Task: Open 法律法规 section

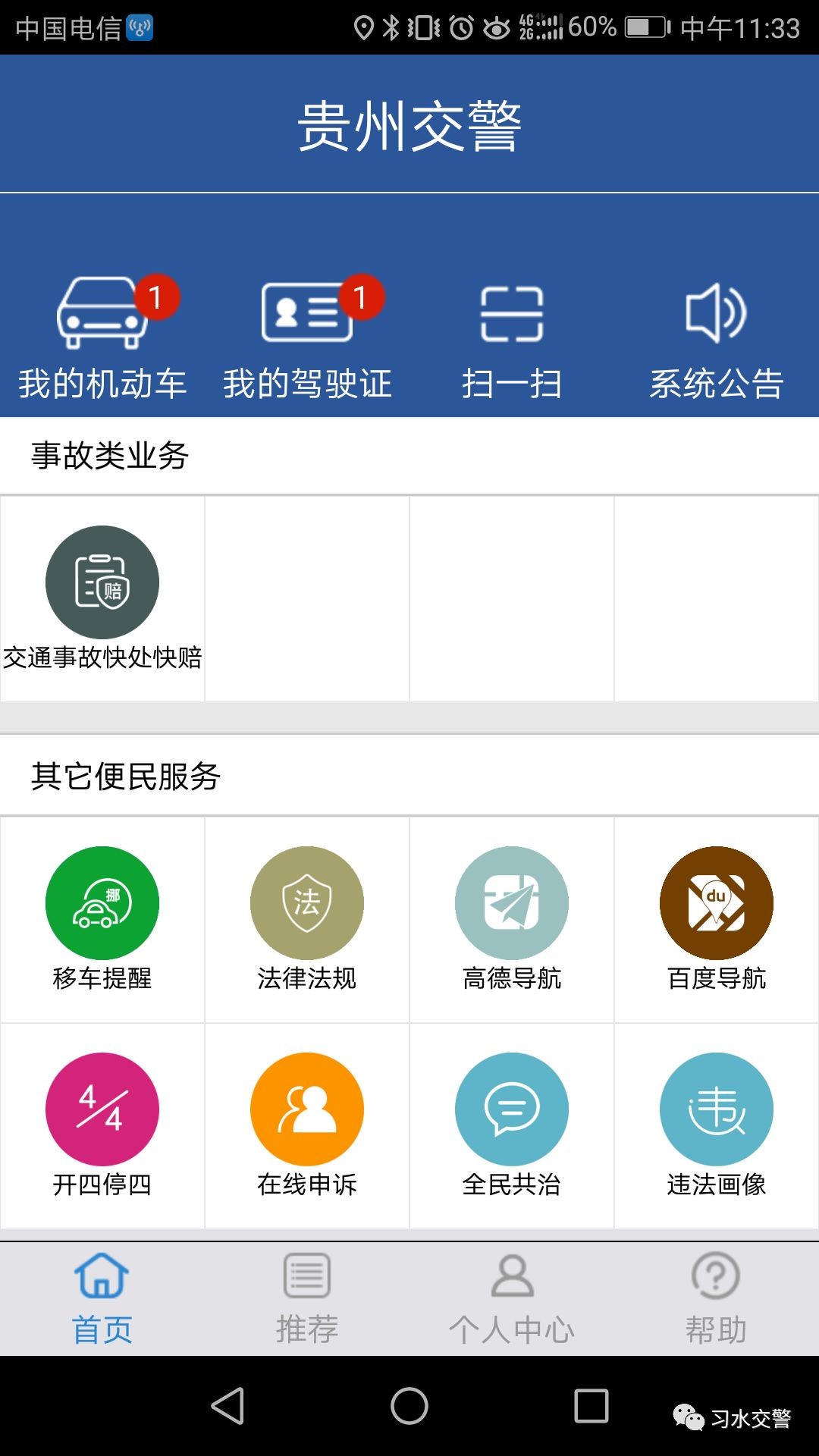Action: tap(307, 918)
